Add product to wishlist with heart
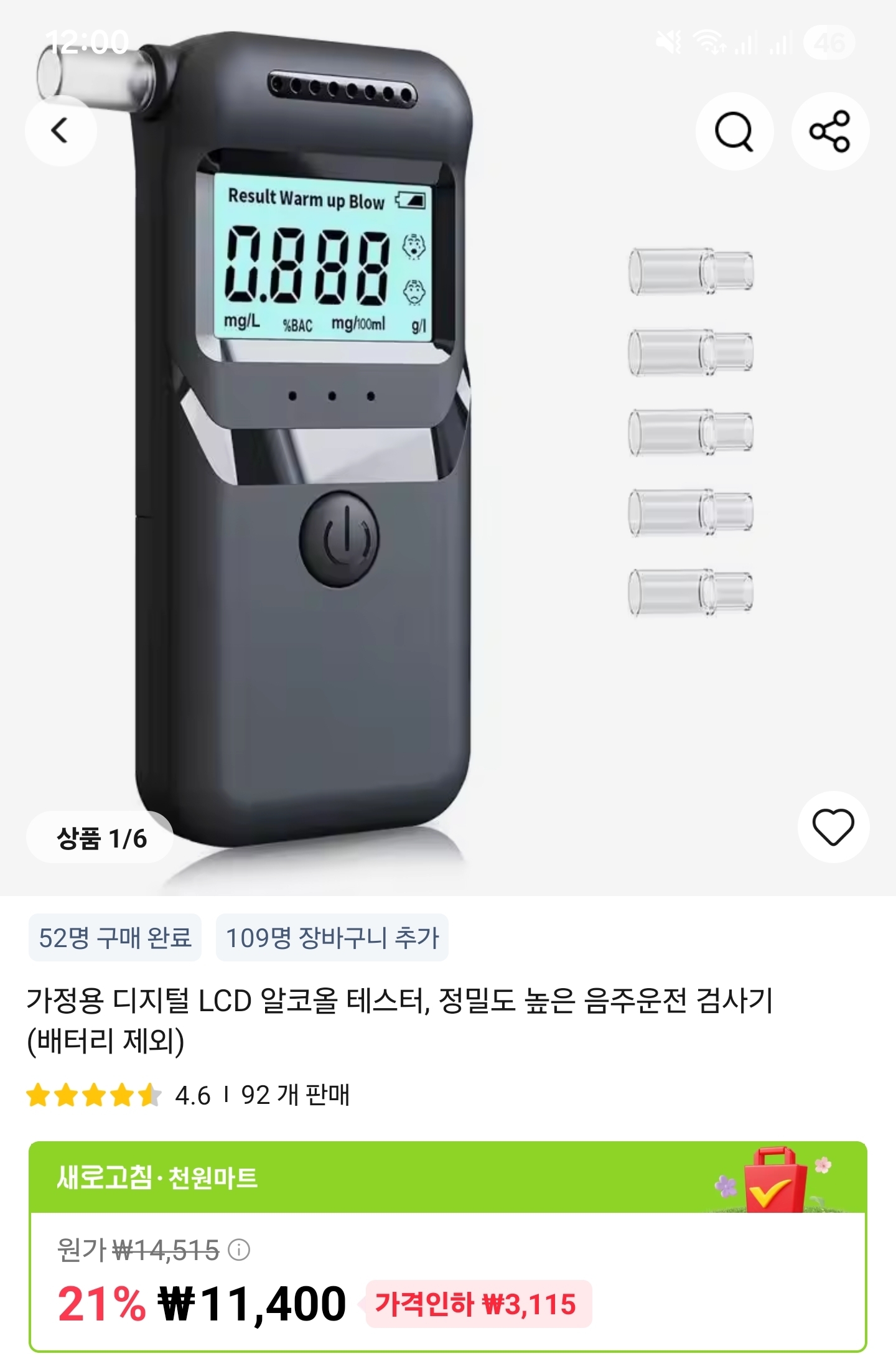This screenshot has width=896, height=1369. tap(833, 827)
